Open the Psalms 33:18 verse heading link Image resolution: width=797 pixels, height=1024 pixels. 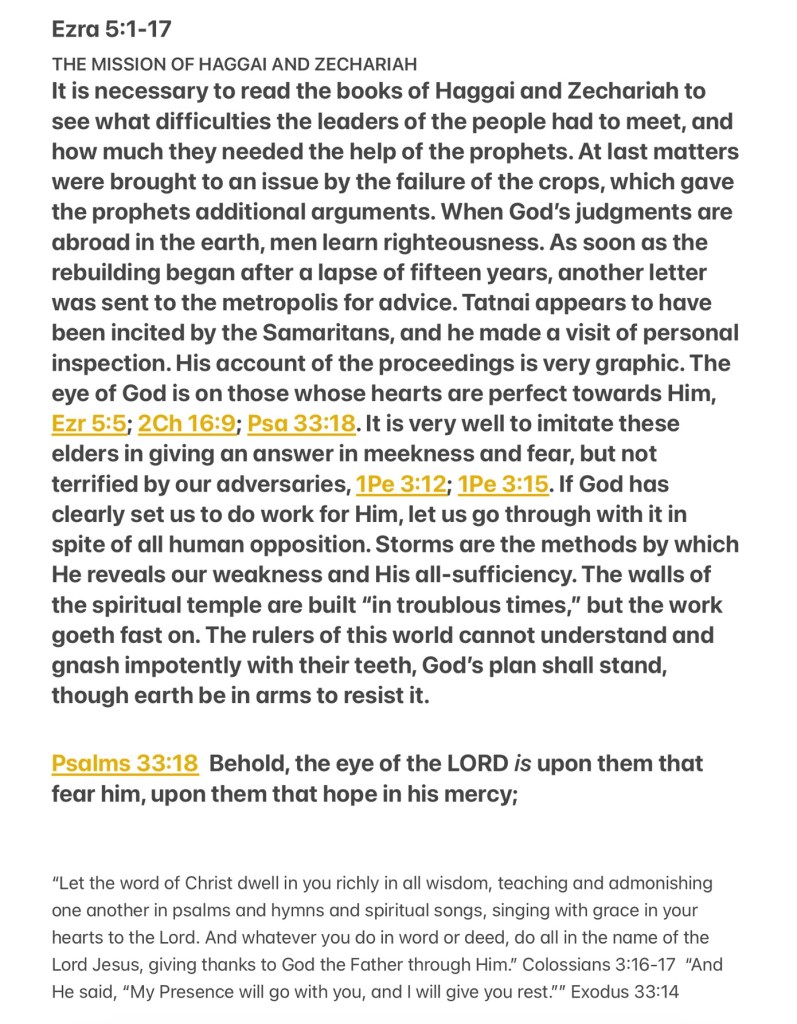click(x=125, y=763)
